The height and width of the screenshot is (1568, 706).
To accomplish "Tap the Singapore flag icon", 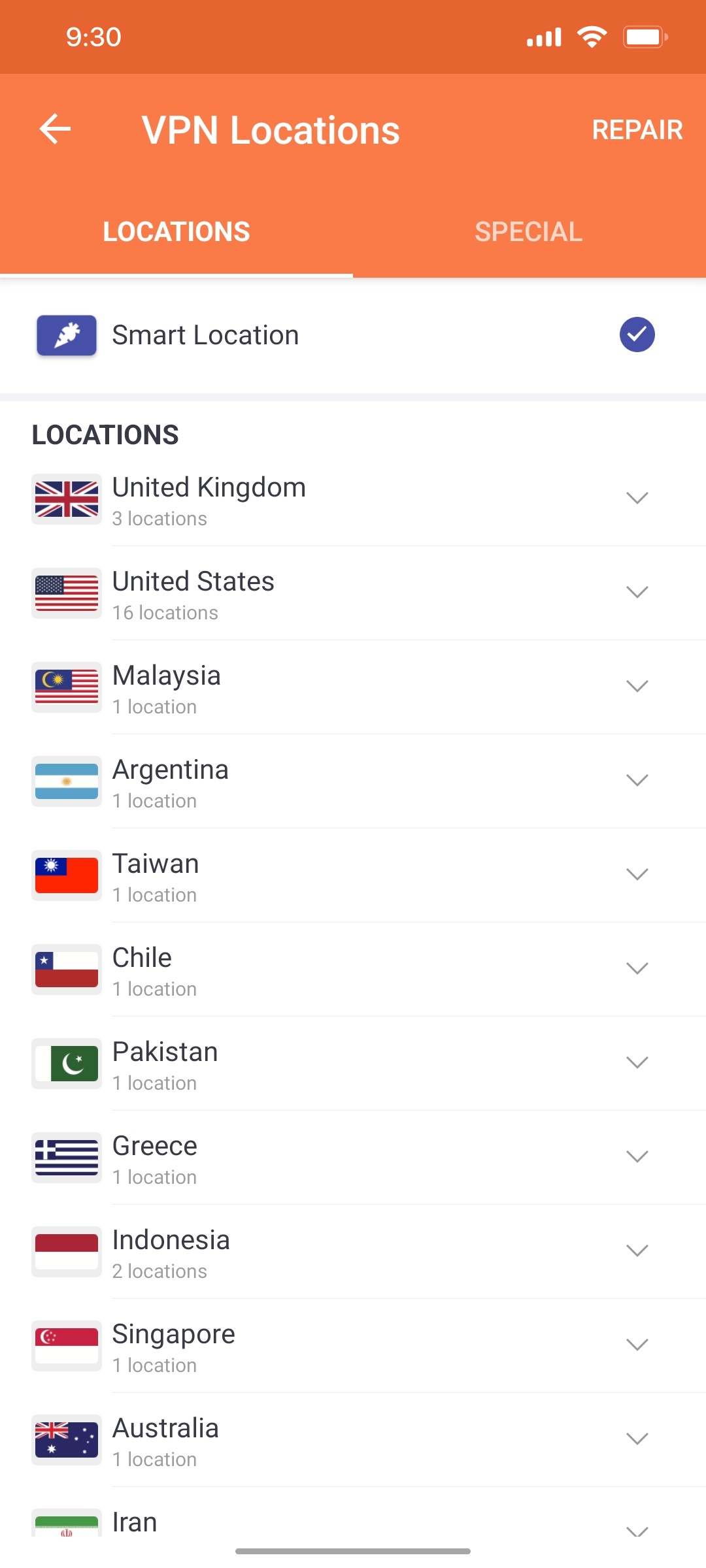I will click(66, 1346).
